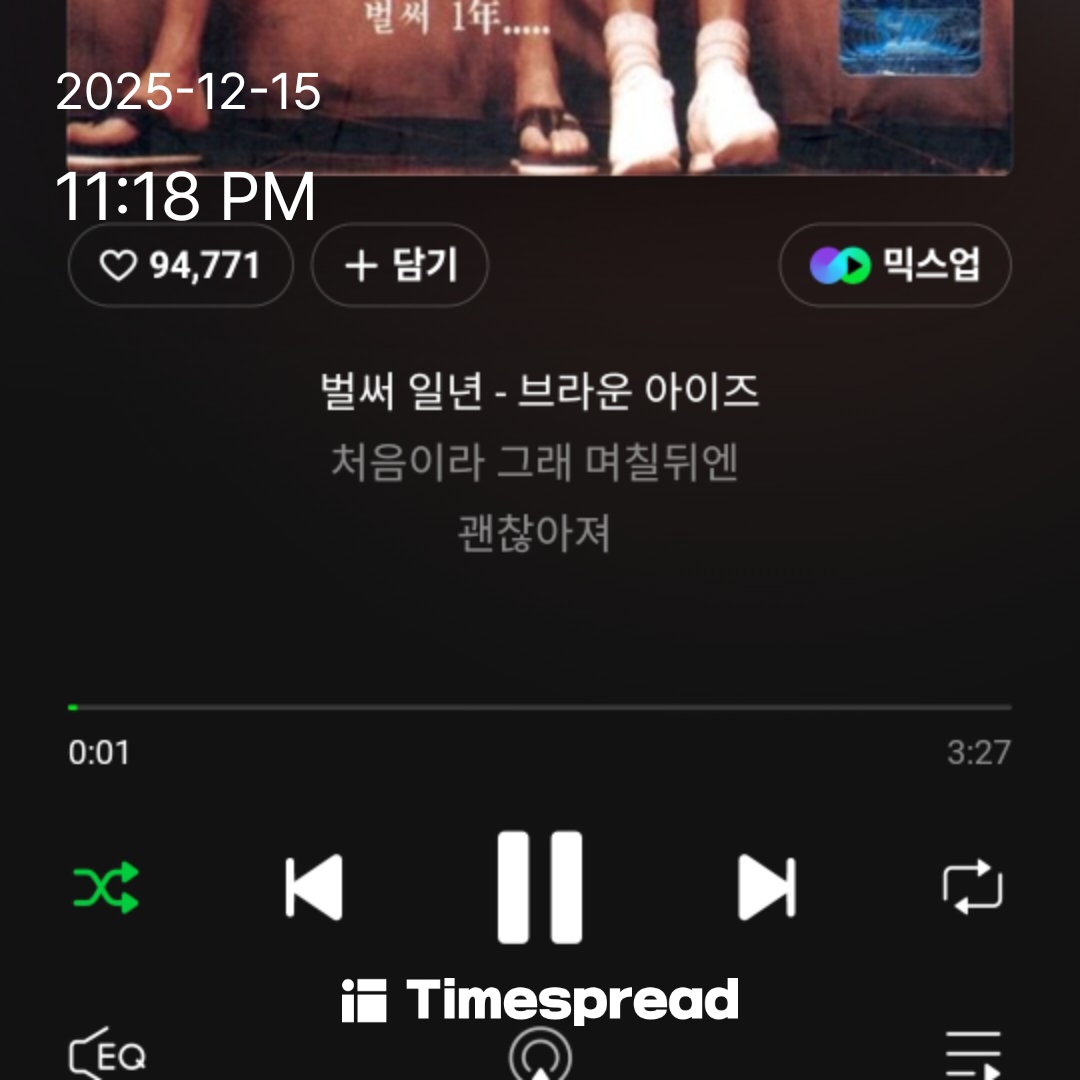Open the 믹스업 mix-up feature
Image resolution: width=1080 pixels, height=1080 pixels.
895,266
